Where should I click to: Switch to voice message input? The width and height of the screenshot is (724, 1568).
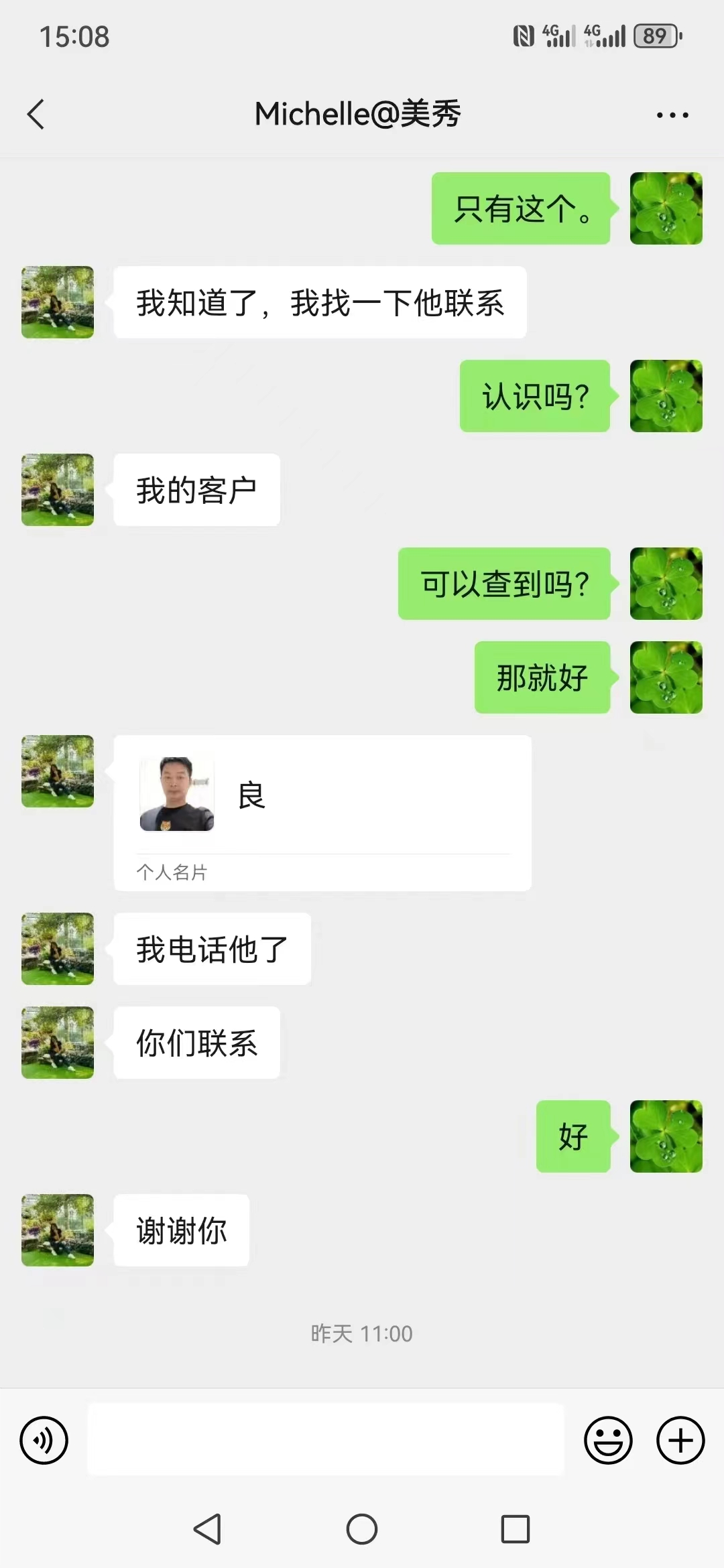(x=44, y=1440)
